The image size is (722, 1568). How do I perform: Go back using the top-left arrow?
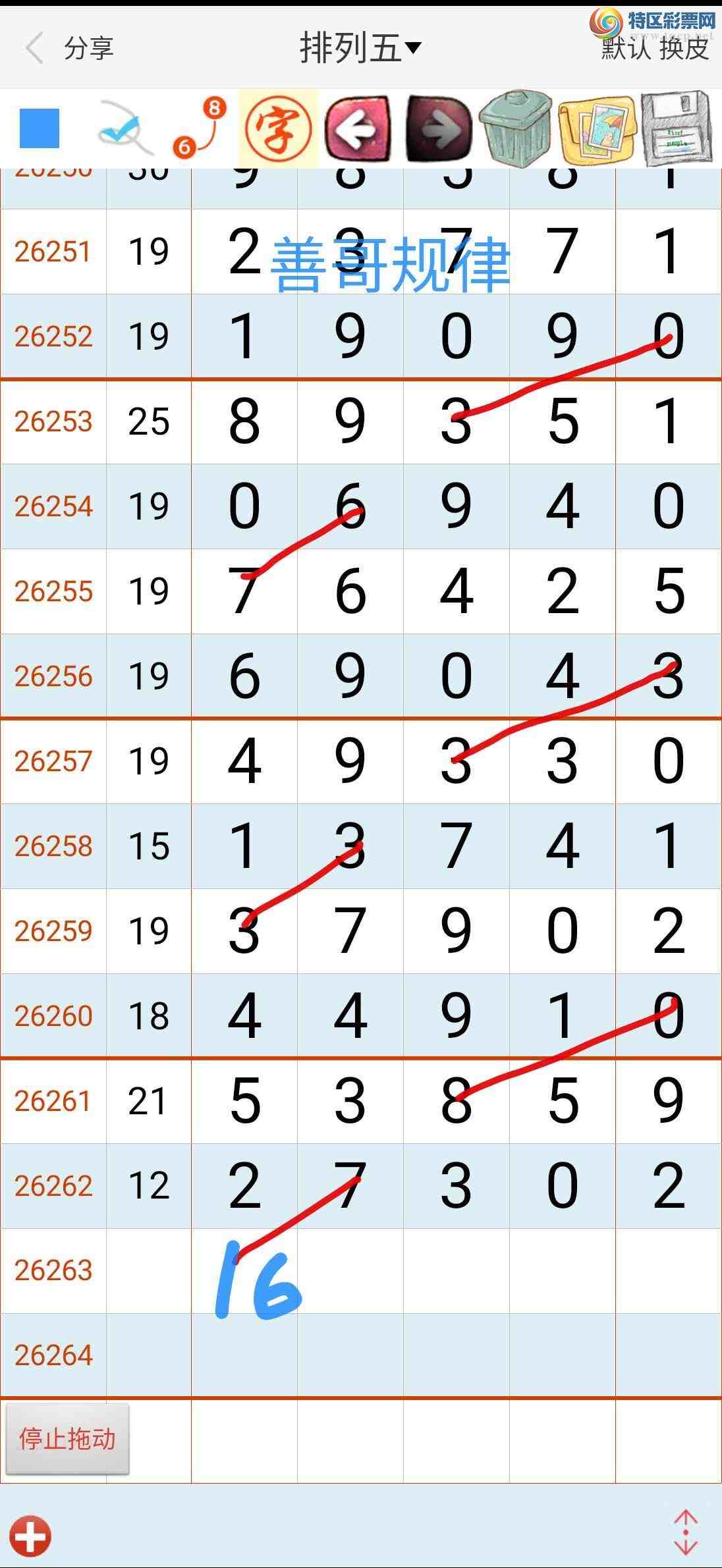click(34, 48)
